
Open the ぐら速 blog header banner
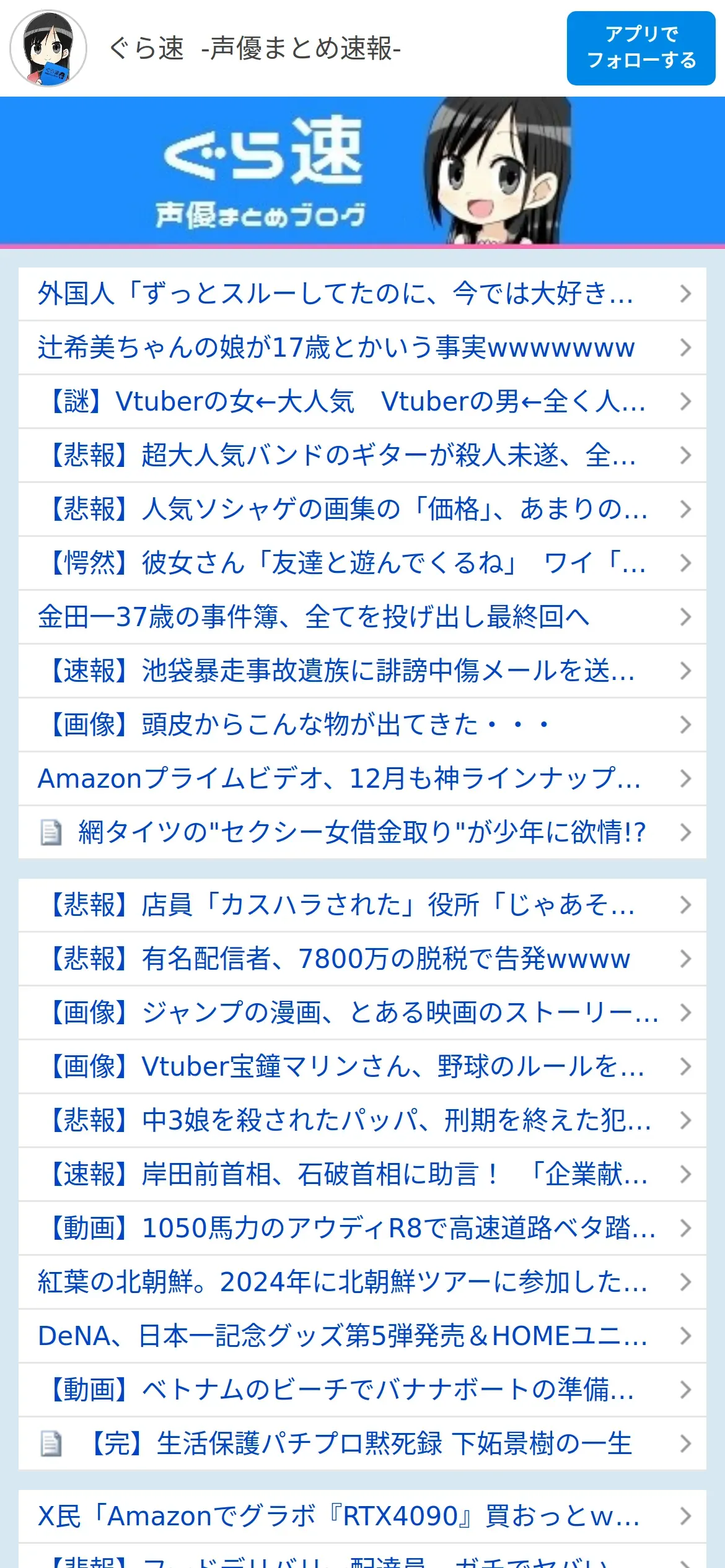point(362,172)
